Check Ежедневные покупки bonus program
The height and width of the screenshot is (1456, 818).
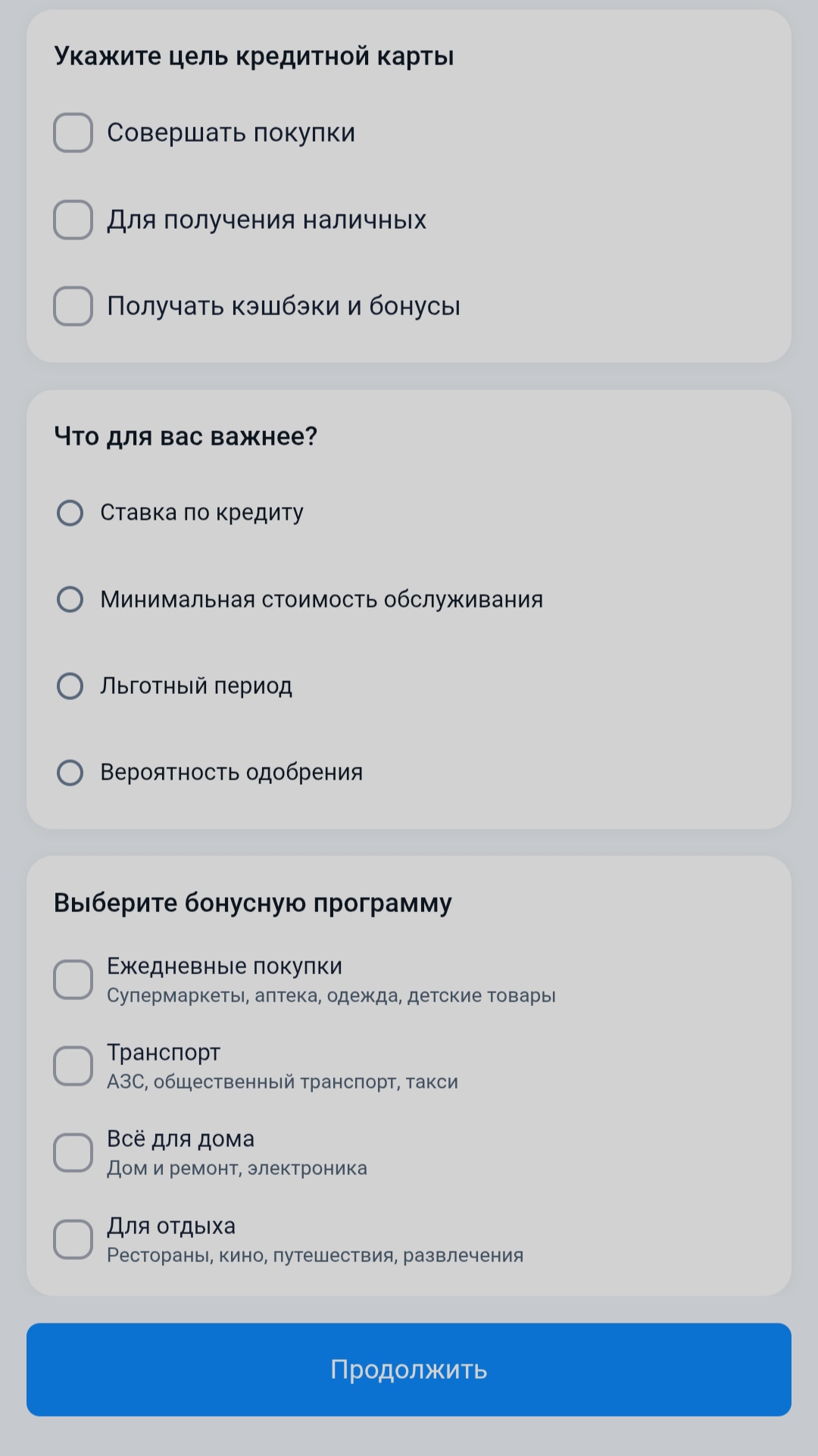click(73, 980)
